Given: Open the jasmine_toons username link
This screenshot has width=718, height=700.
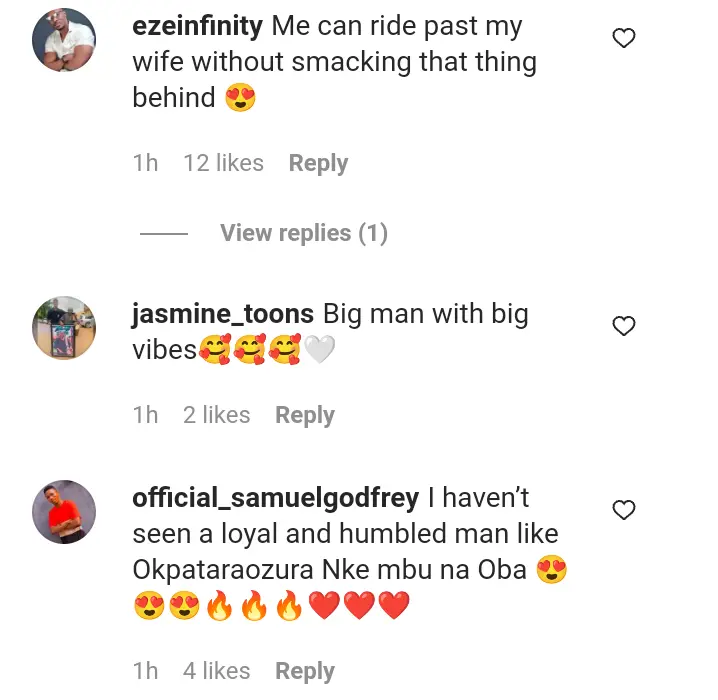Looking at the screenshot, I should [223, 314].
